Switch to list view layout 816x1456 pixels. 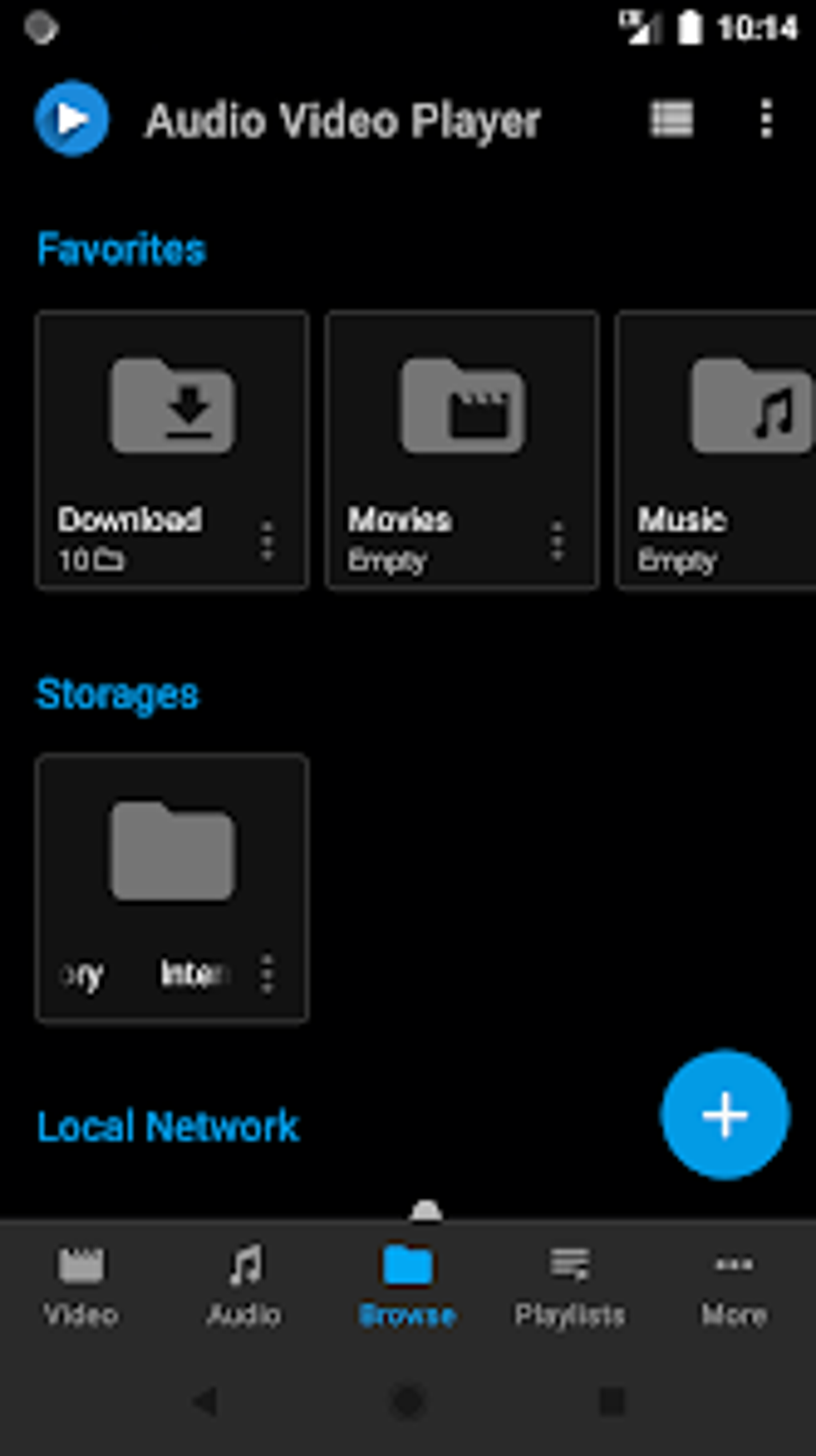[670, 120]
